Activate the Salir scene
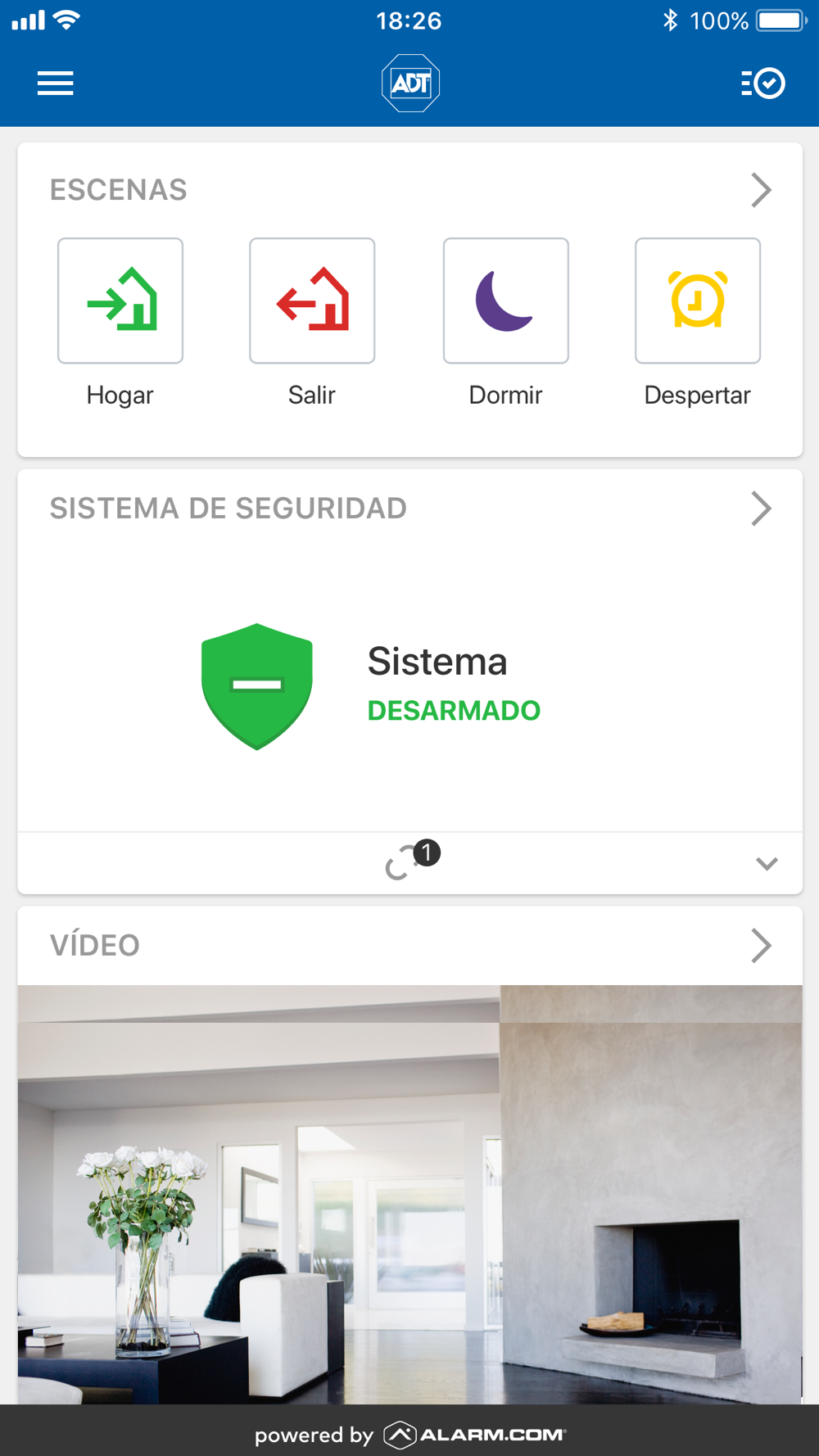 click(x=312, y=301)
